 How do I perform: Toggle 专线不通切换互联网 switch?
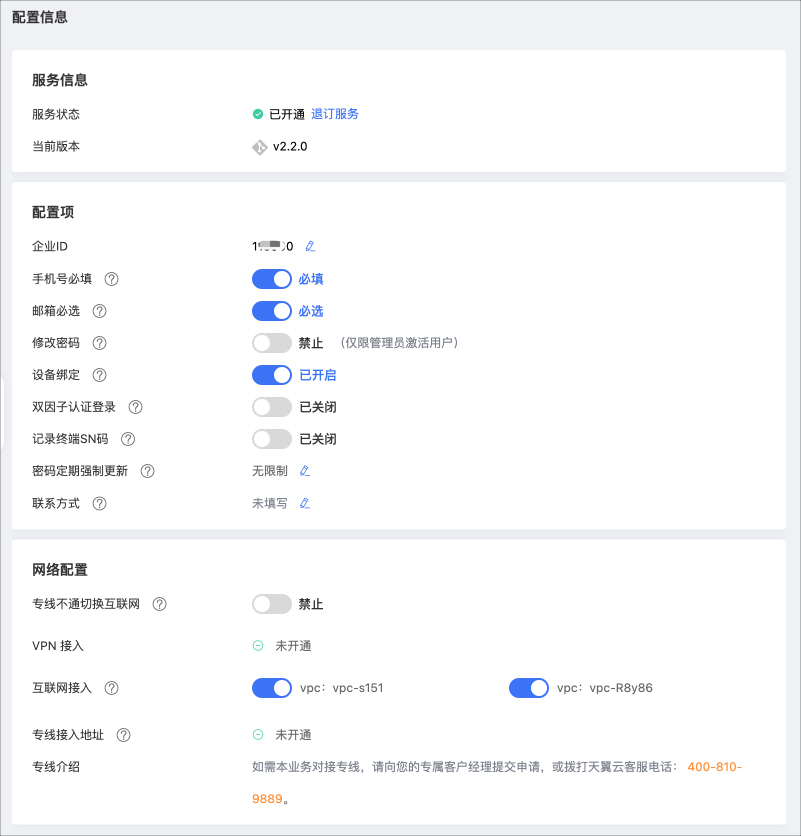[272, 604]
